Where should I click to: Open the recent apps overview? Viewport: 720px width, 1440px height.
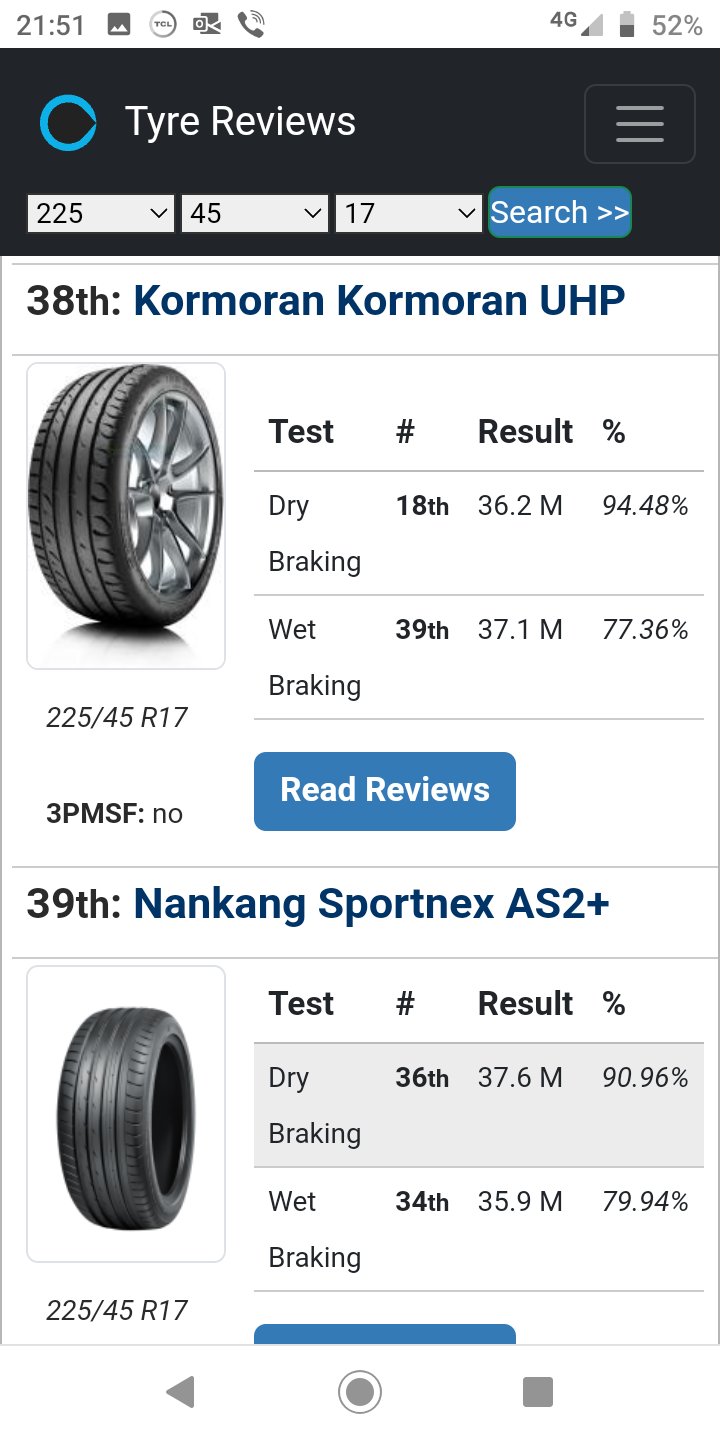(x=538, y=1392)
